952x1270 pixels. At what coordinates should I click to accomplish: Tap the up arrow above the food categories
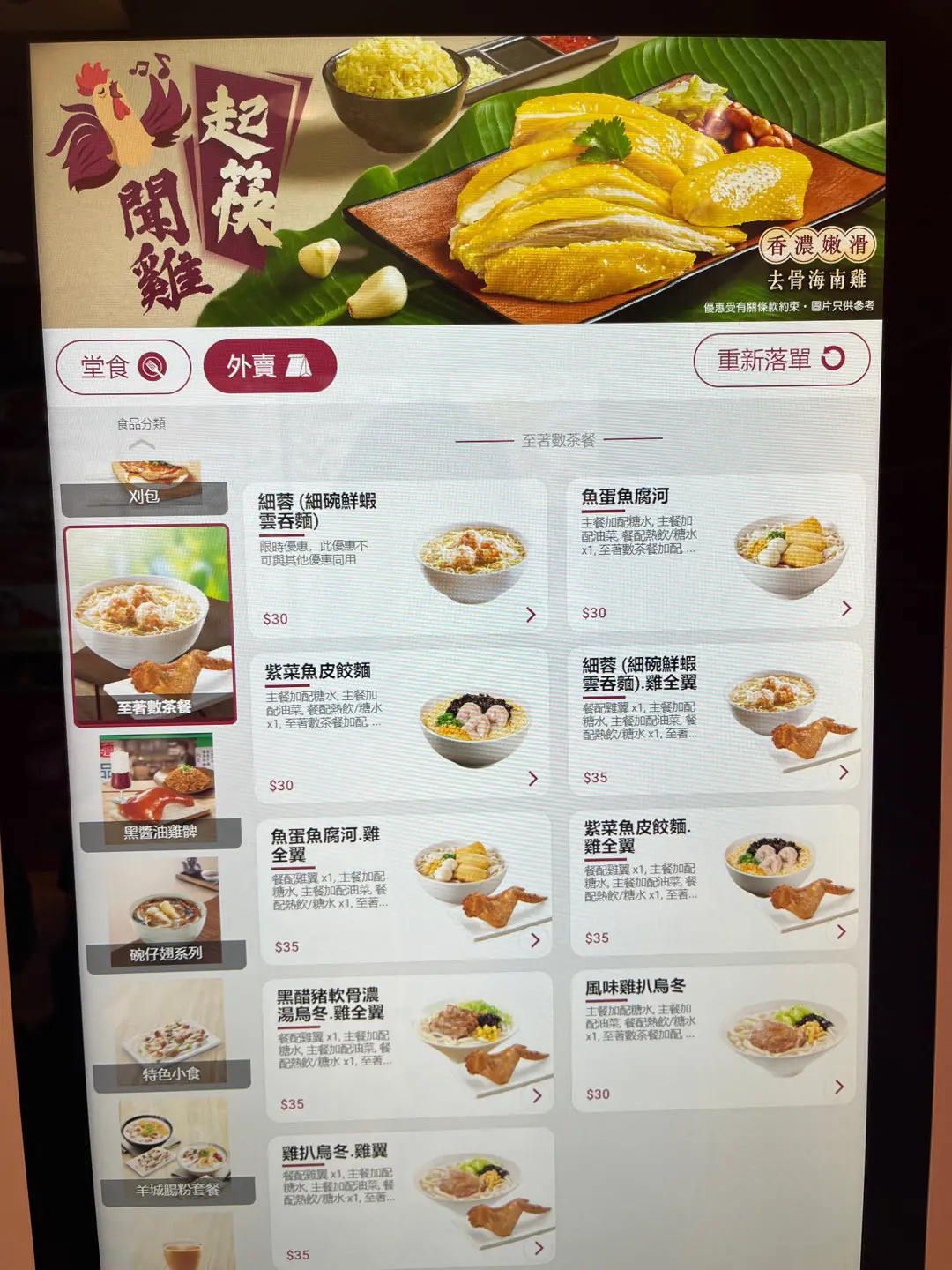(141, 444)
